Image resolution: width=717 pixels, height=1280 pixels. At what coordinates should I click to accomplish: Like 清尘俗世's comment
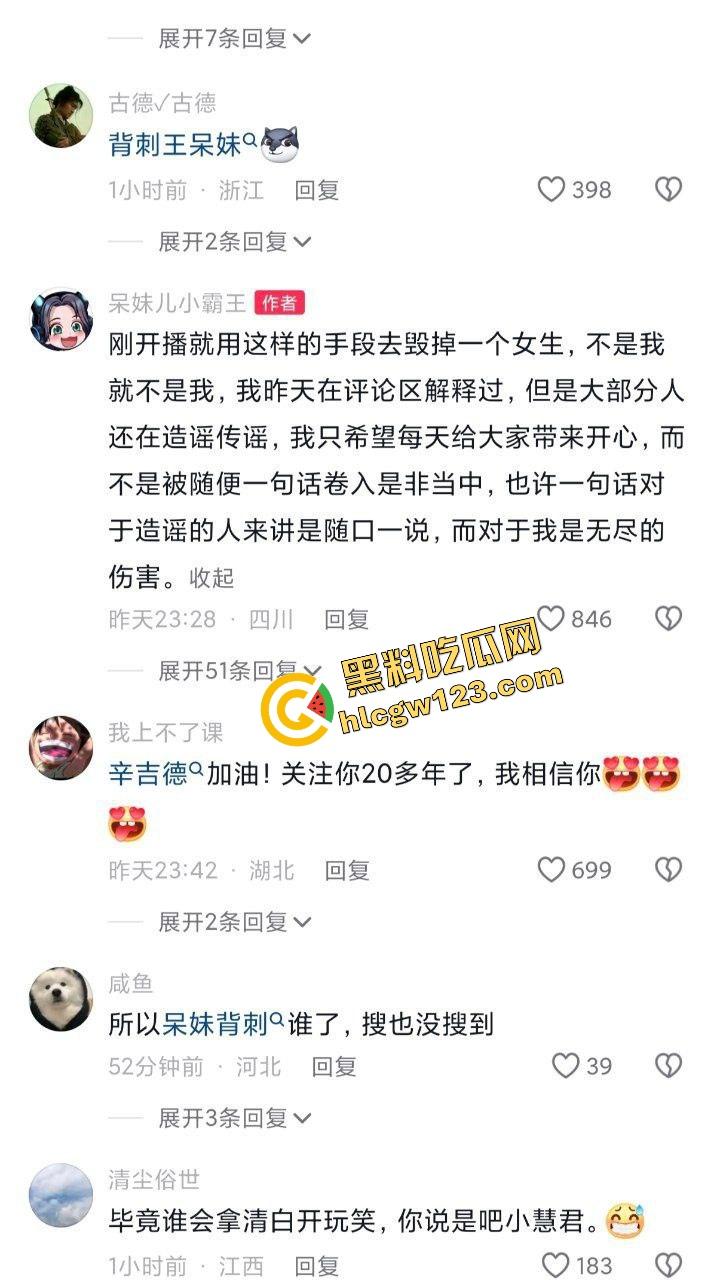(556, 1265)
